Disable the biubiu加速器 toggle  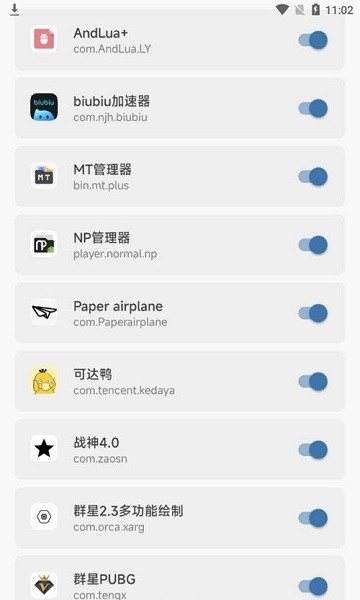[x=313, y=108]
